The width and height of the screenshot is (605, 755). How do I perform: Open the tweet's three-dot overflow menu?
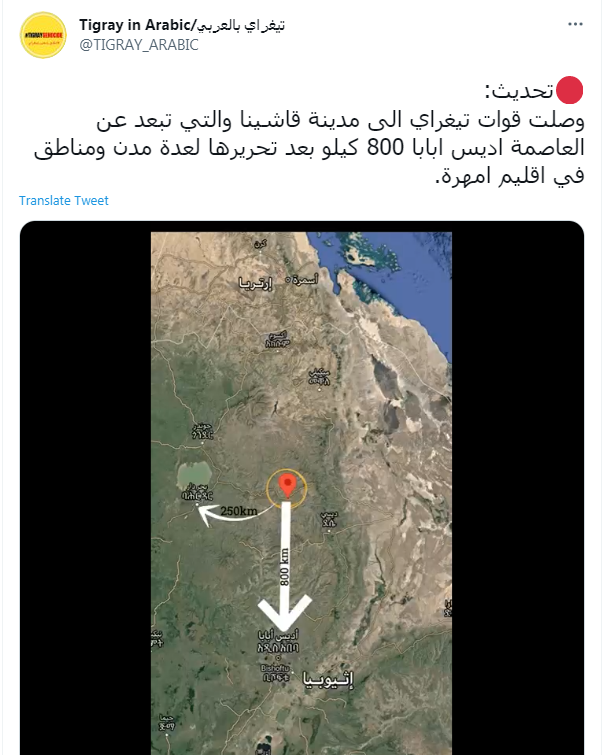[x=574, y=23]
